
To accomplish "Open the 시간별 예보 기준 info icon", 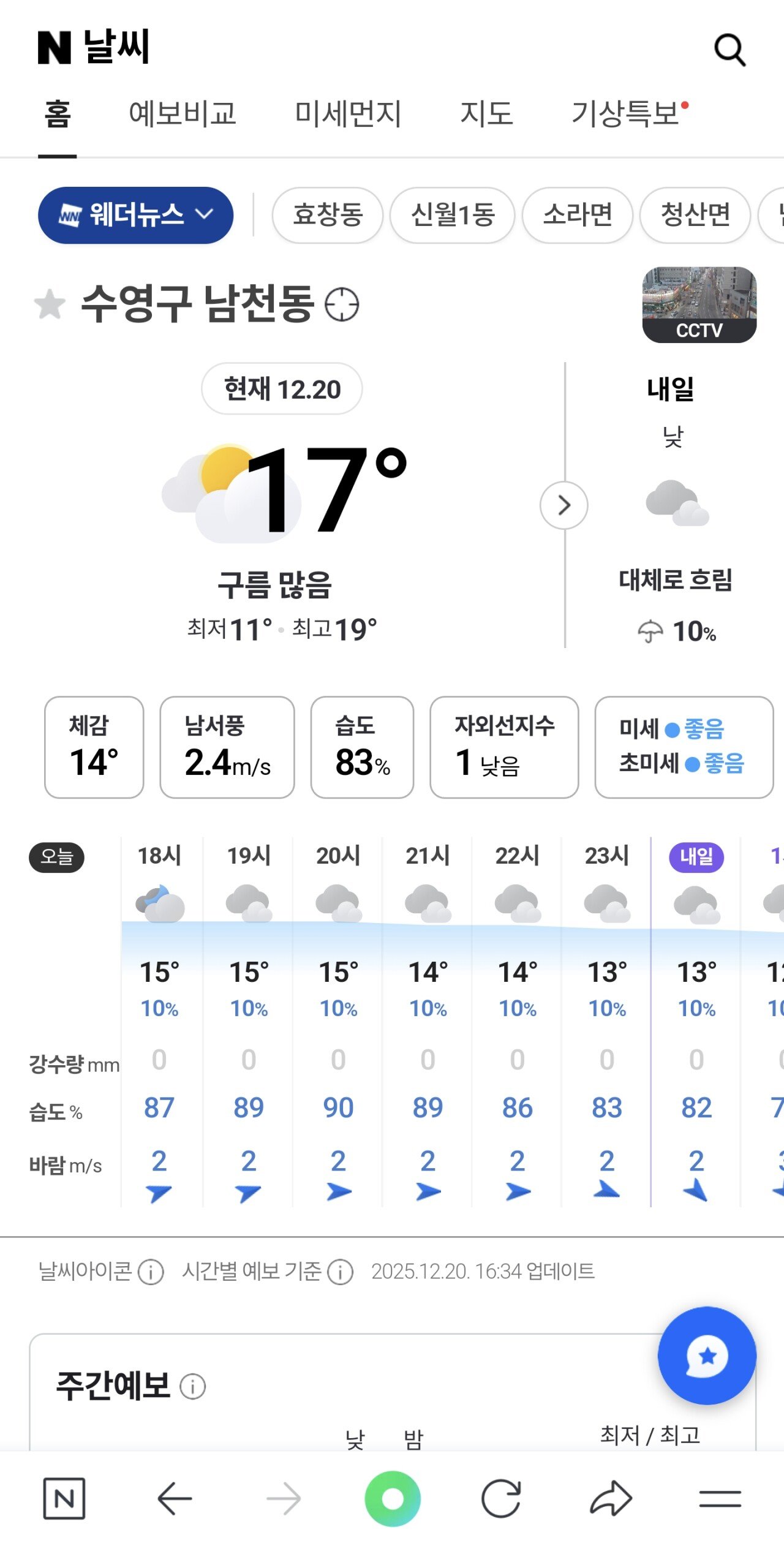I will (x=340, y=1272).
